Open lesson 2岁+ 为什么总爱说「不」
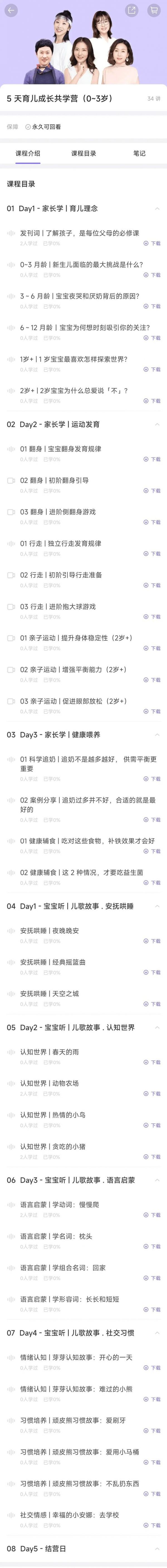167x1568 pixels. [x=74, y=391]
